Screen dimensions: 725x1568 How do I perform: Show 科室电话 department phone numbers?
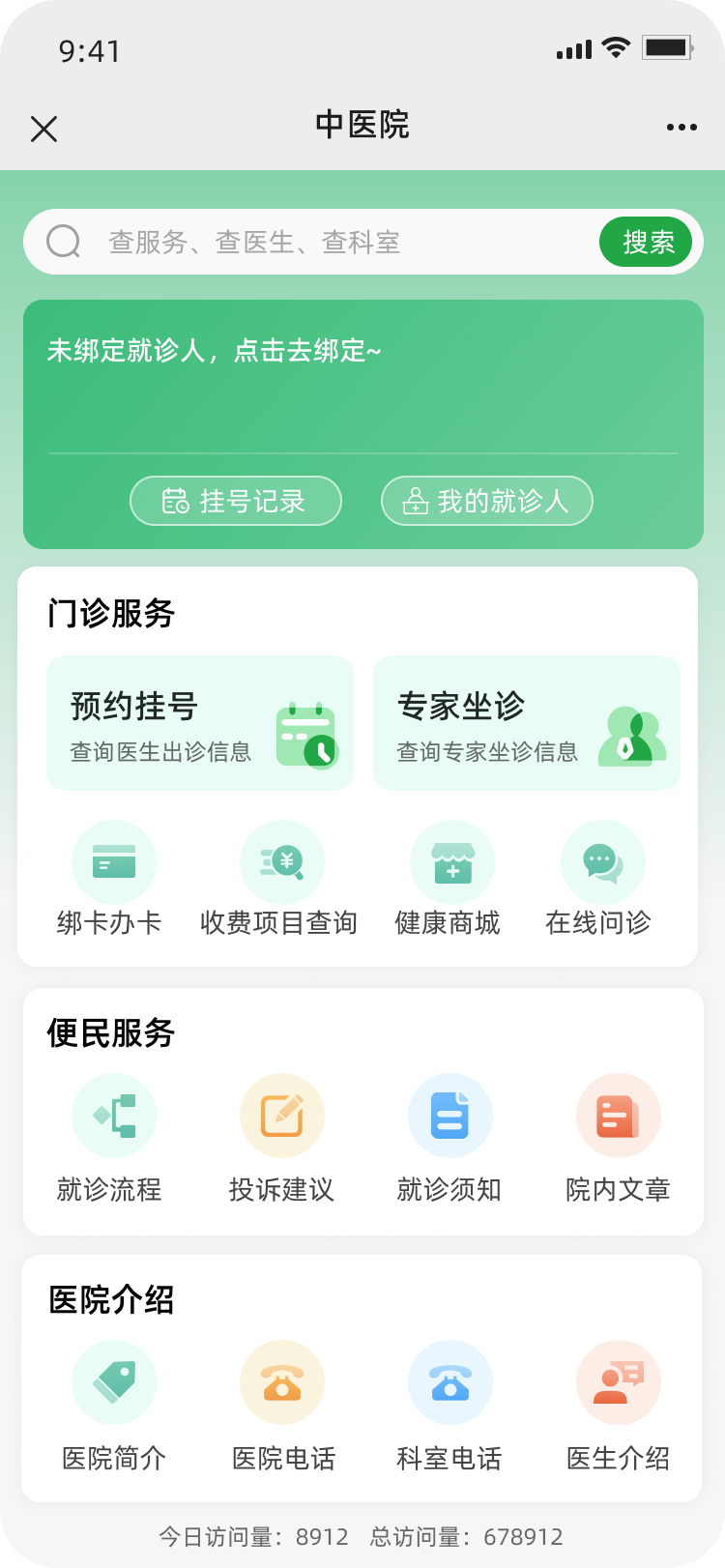tap(449, 1406)
